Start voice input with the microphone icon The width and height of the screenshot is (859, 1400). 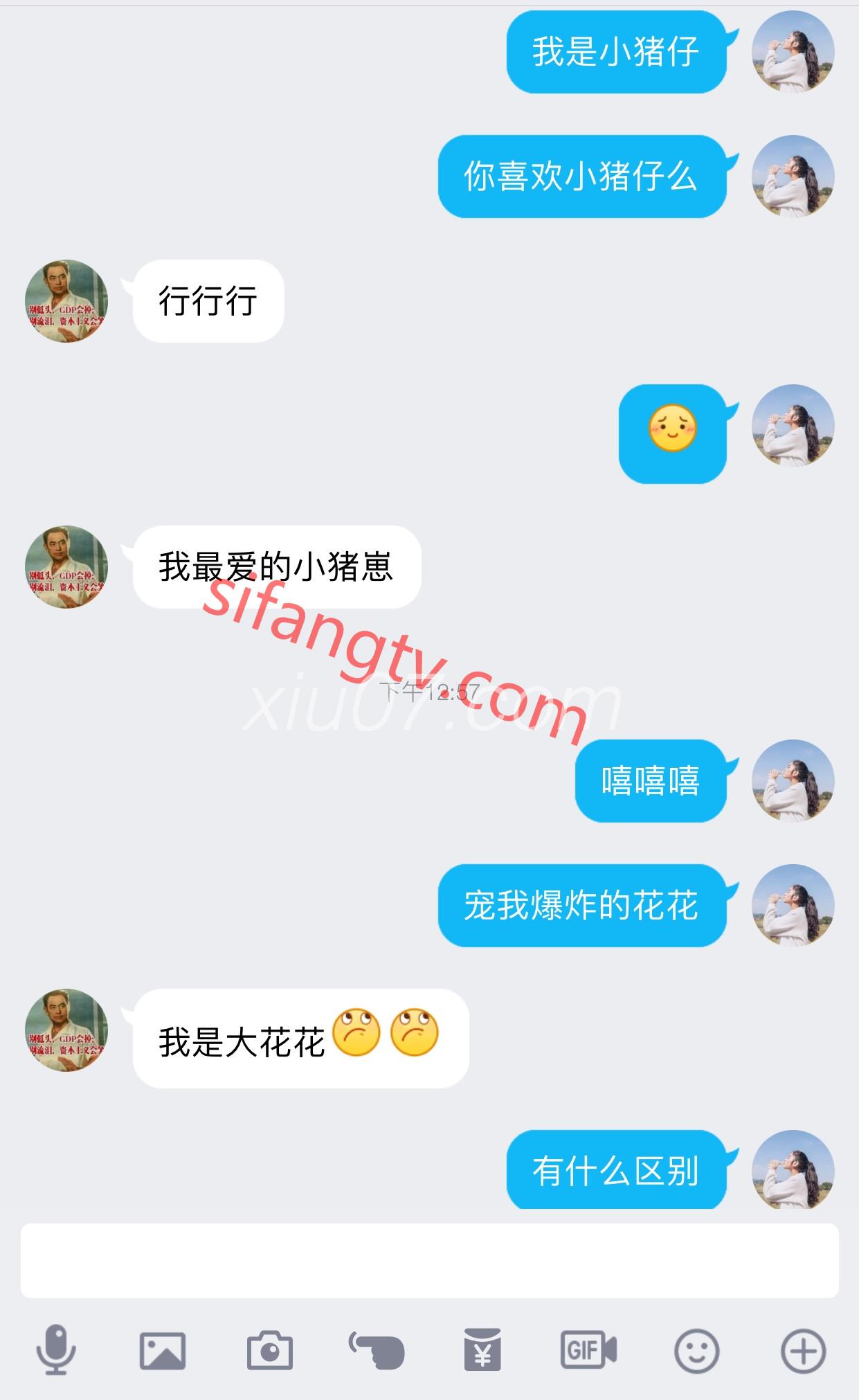[55, 1349]
